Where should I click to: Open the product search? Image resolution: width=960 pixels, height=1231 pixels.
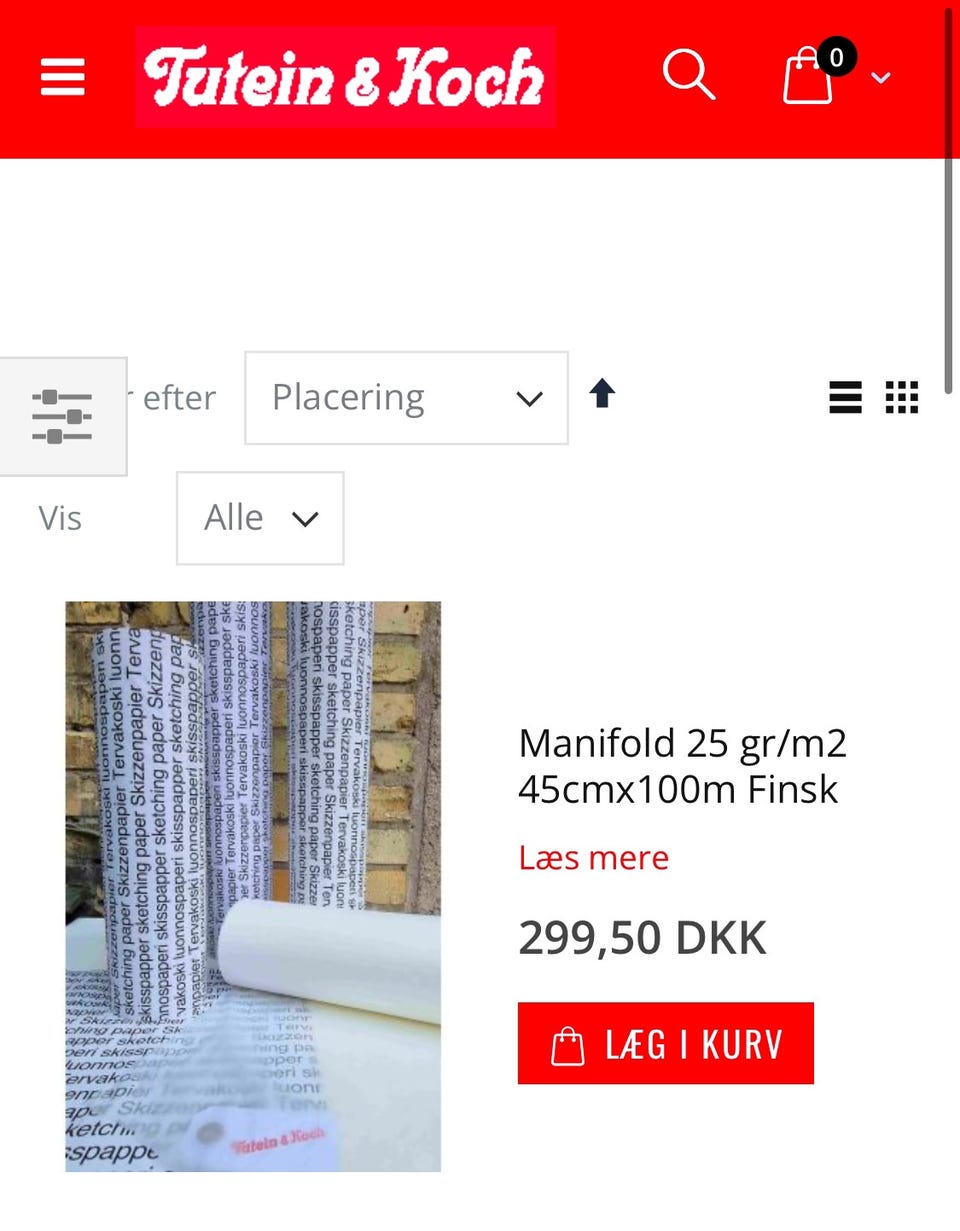pyautogui.click(x=689, y=75)
